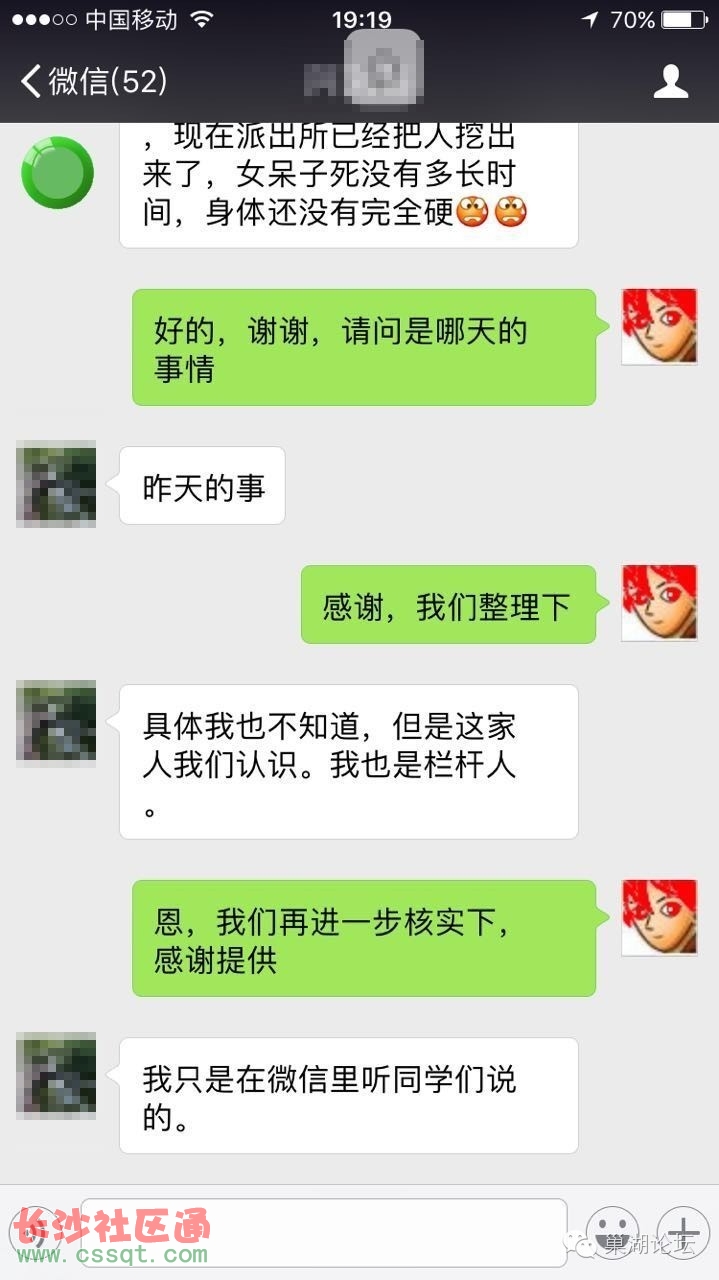
Task: Go back to the 微信 chat list
Action: coord(92,81)
